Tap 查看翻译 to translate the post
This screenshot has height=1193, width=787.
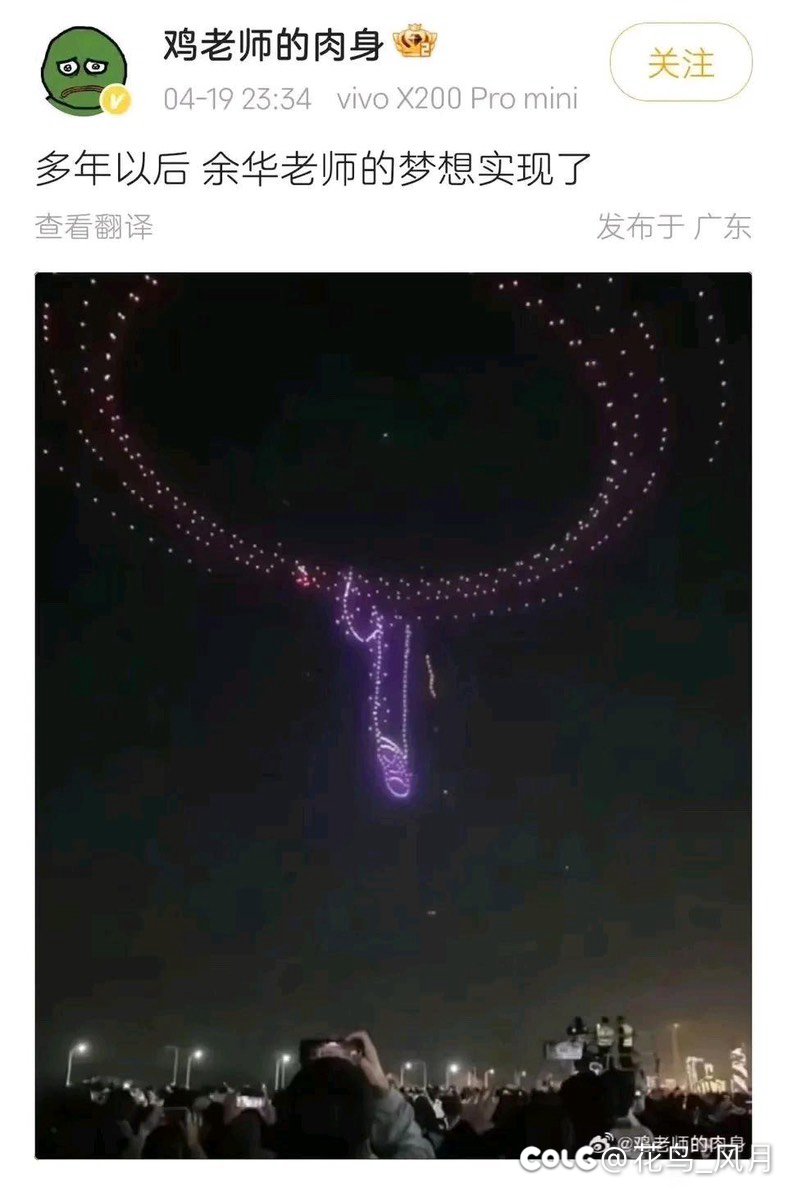[x=94, y=227]
